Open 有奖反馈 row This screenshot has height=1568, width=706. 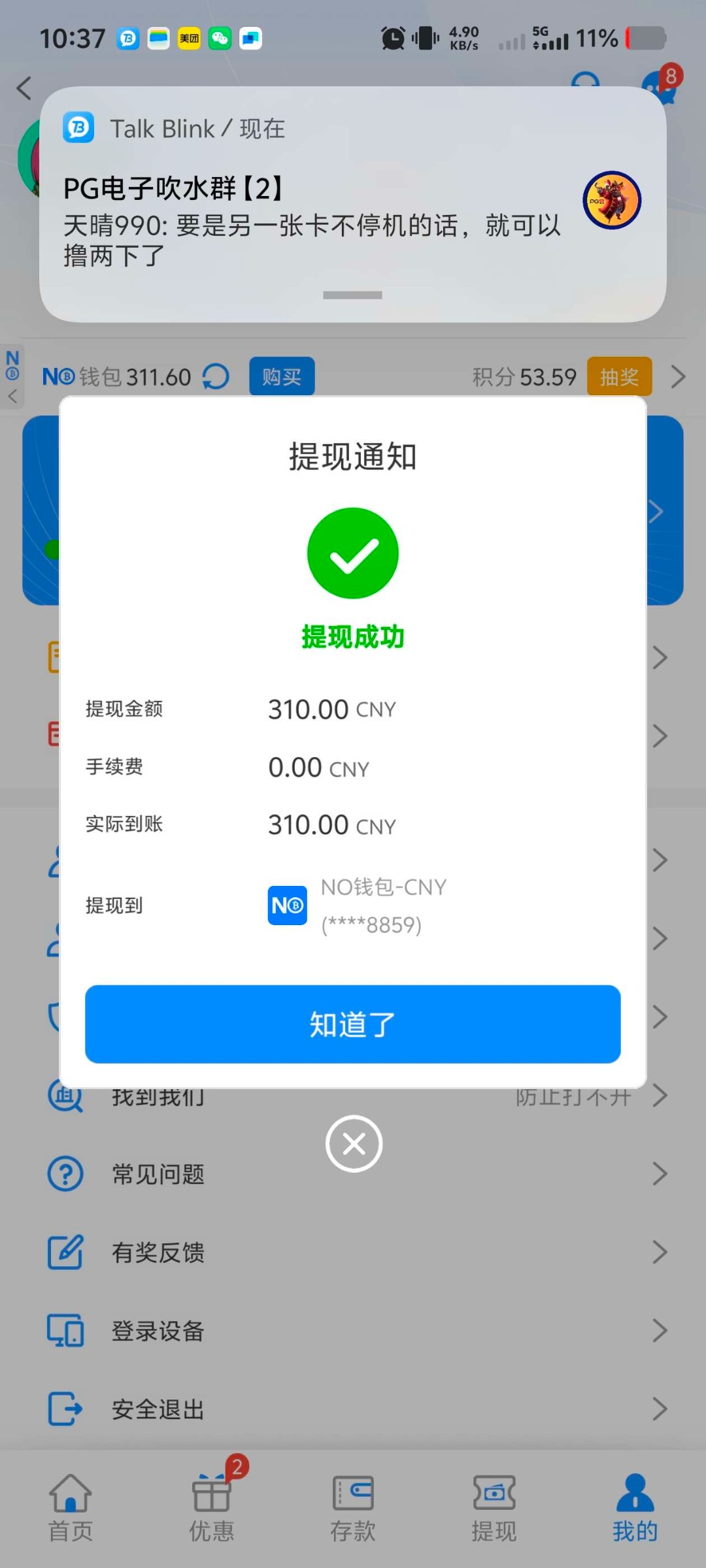353,1252
